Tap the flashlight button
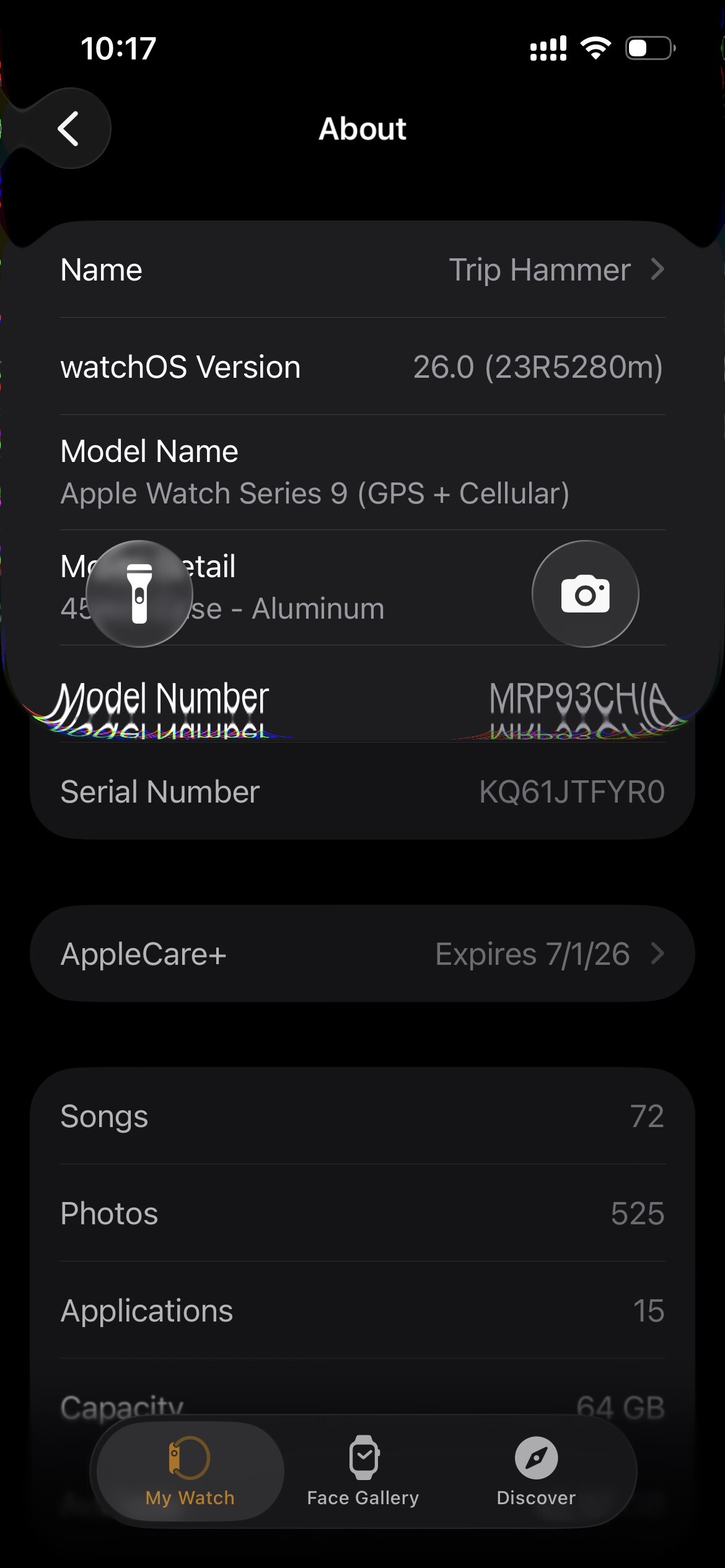 [140, 594]
